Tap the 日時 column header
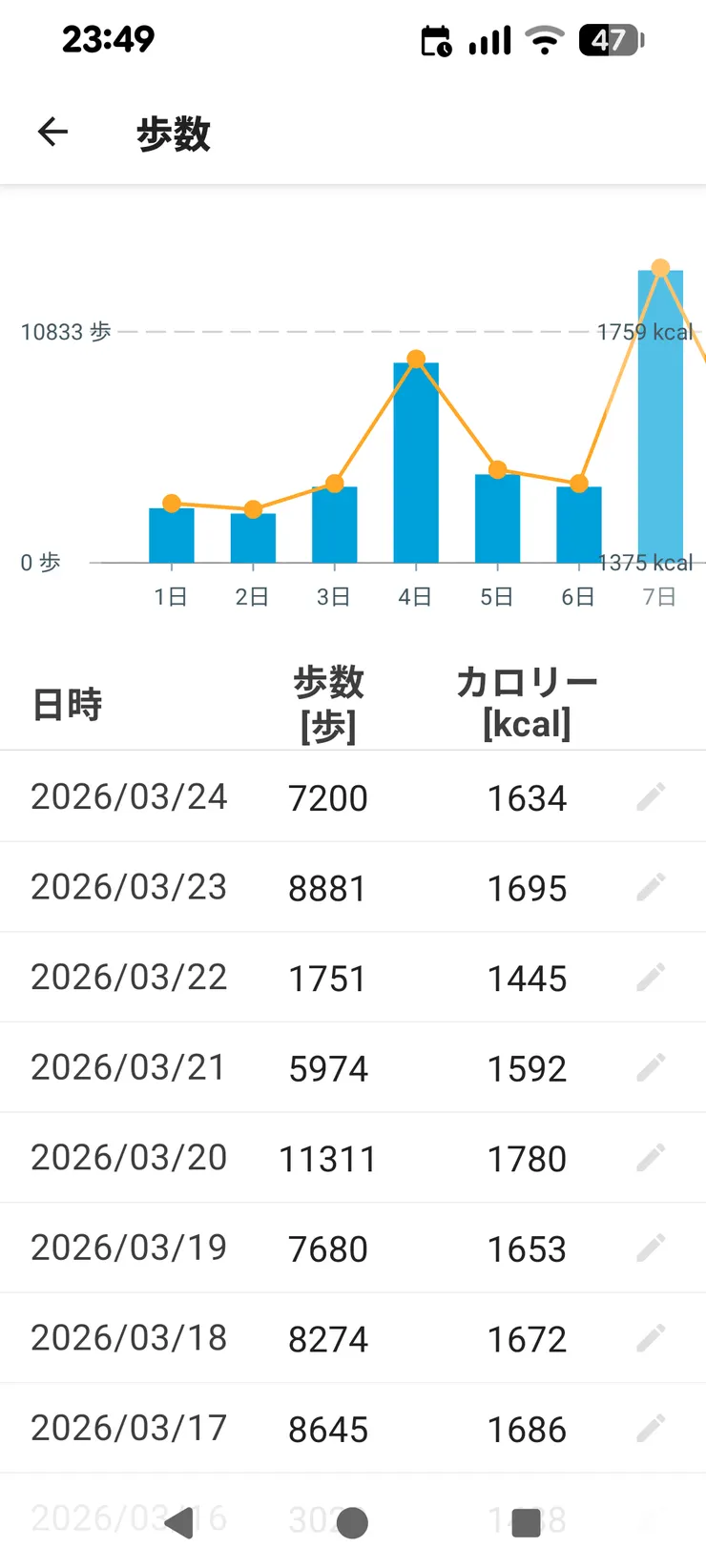Viewport: 706px width, 1568px height. (68, 703)
